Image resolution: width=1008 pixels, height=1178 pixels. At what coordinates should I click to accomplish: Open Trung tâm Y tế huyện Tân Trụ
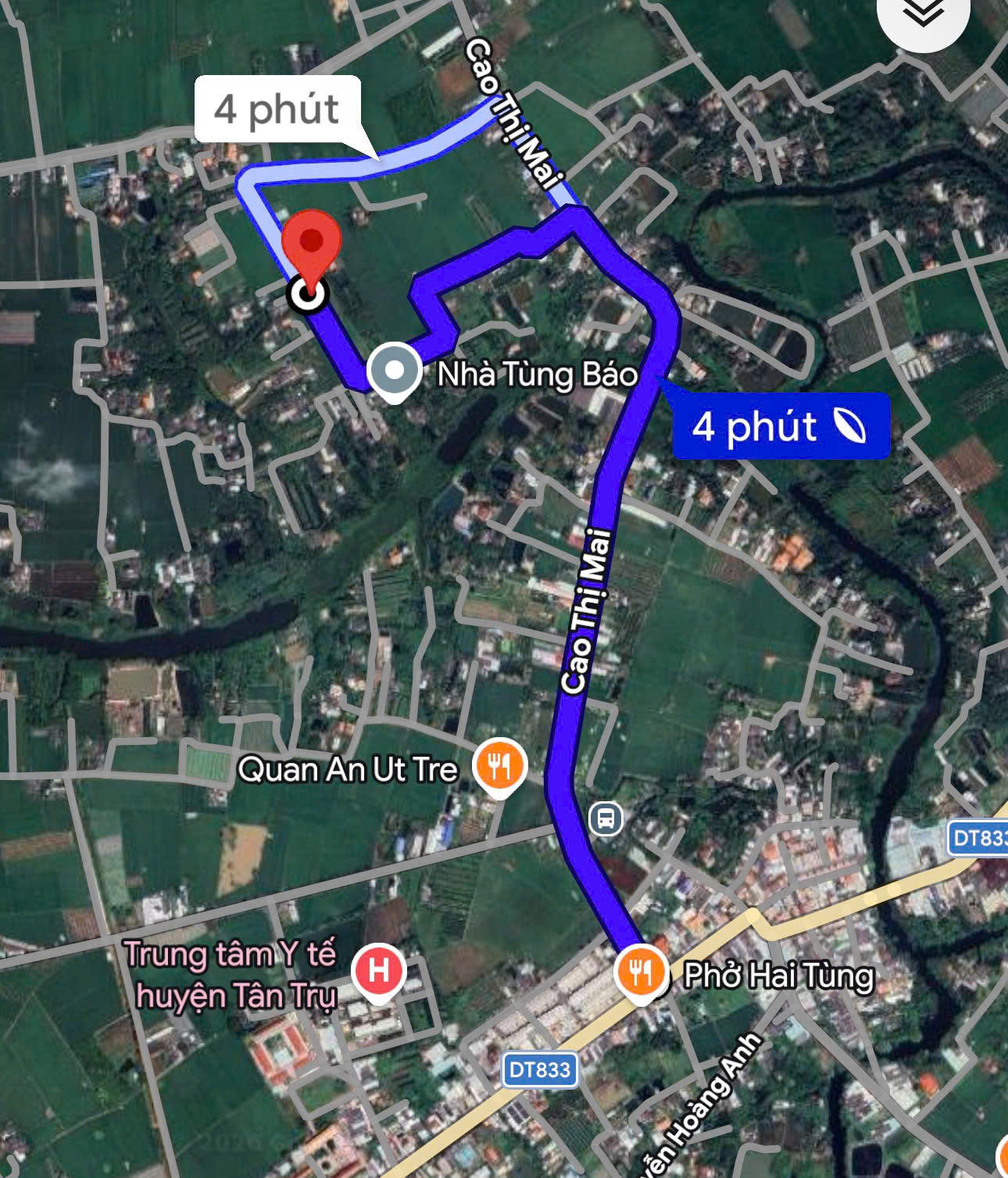click(x=379, y=970)
